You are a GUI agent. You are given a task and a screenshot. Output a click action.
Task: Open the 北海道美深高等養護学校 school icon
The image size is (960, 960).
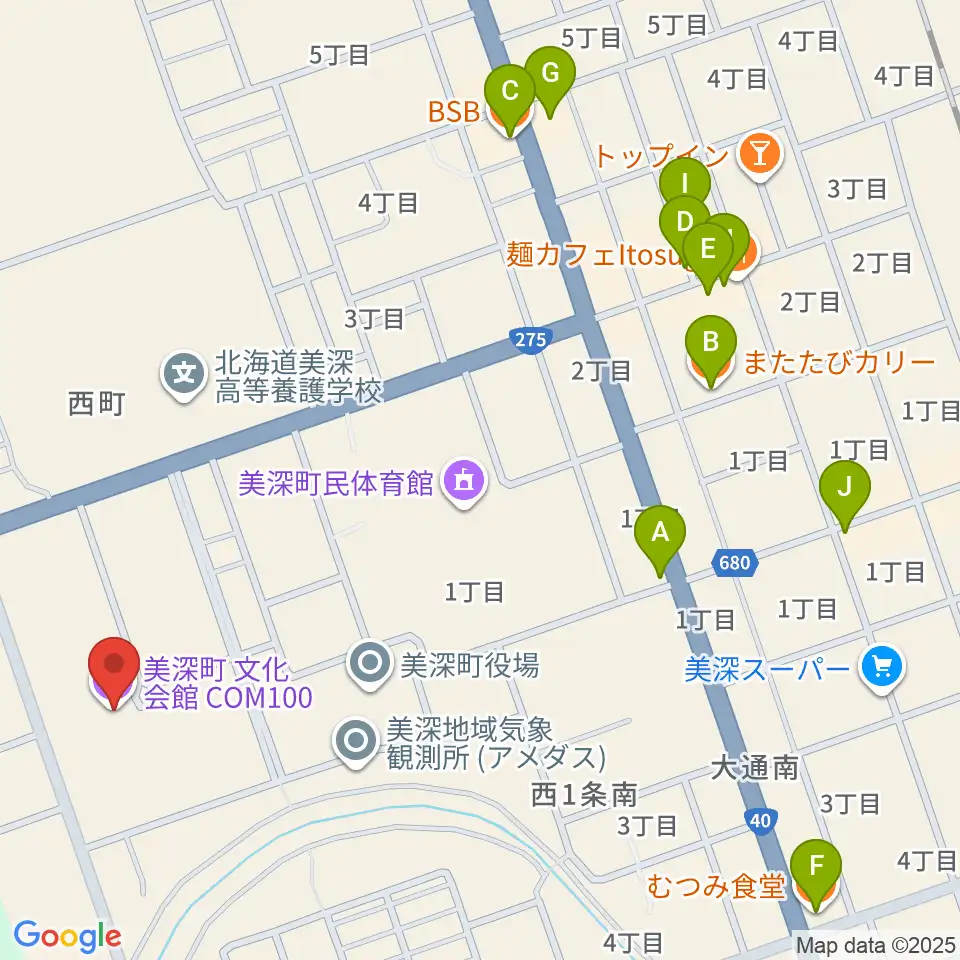184,375
